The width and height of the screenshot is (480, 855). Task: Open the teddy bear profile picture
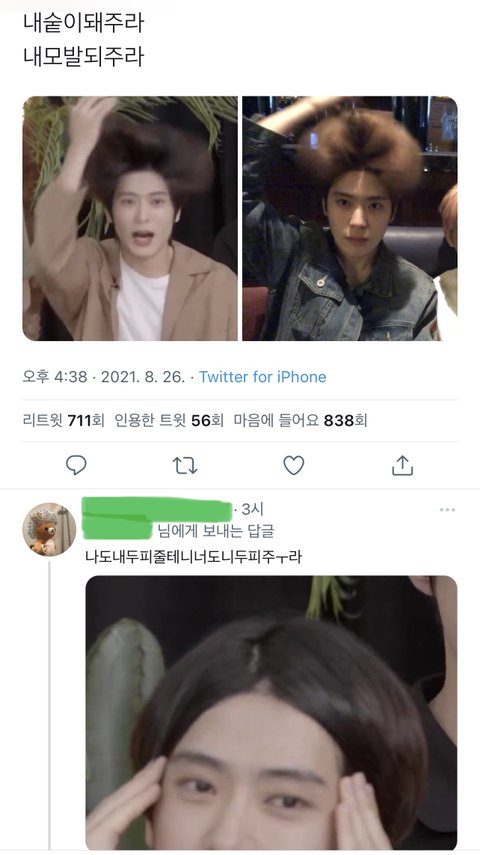[49, 529]
